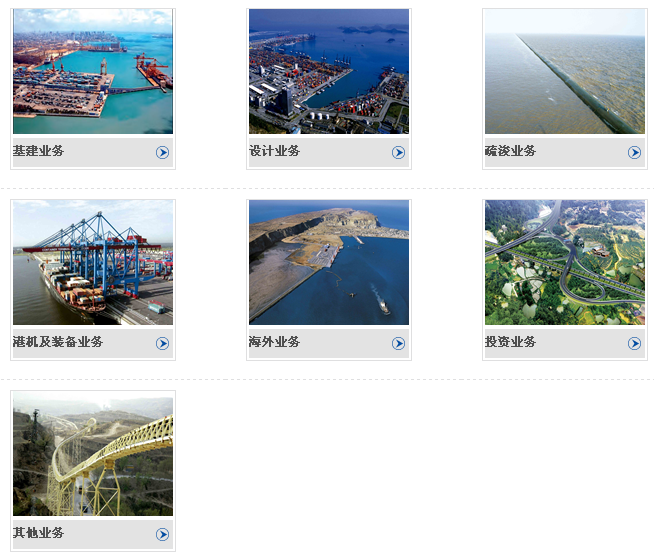
Task: Open the 港机及装备业务 photo tile
Action: [x=92, y=262]
